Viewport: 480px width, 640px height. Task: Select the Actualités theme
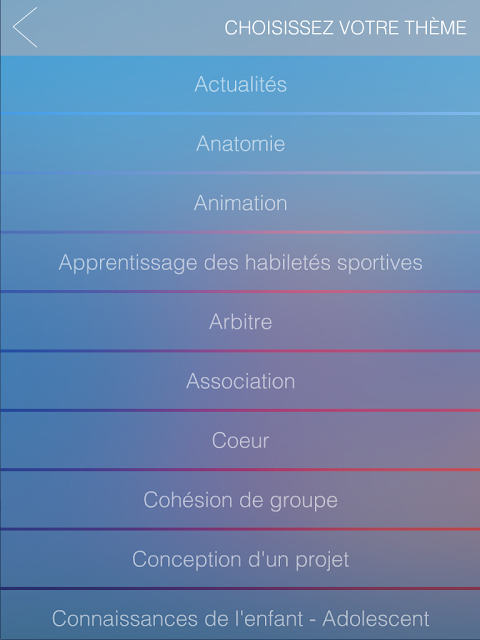(240, 84)
